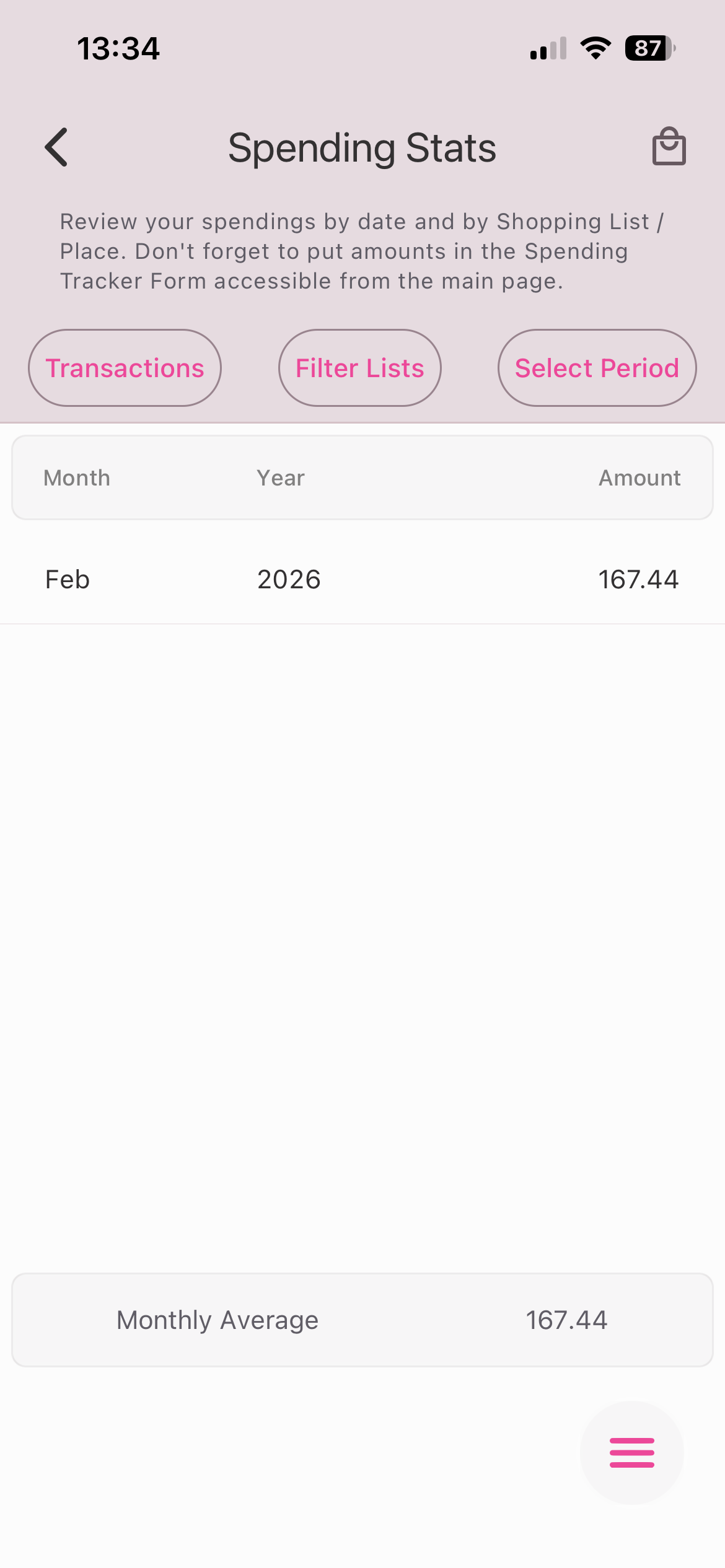The image size is (725, 1568).
Task: Open the floating hamburger menu
Action: coord(631,1452)
